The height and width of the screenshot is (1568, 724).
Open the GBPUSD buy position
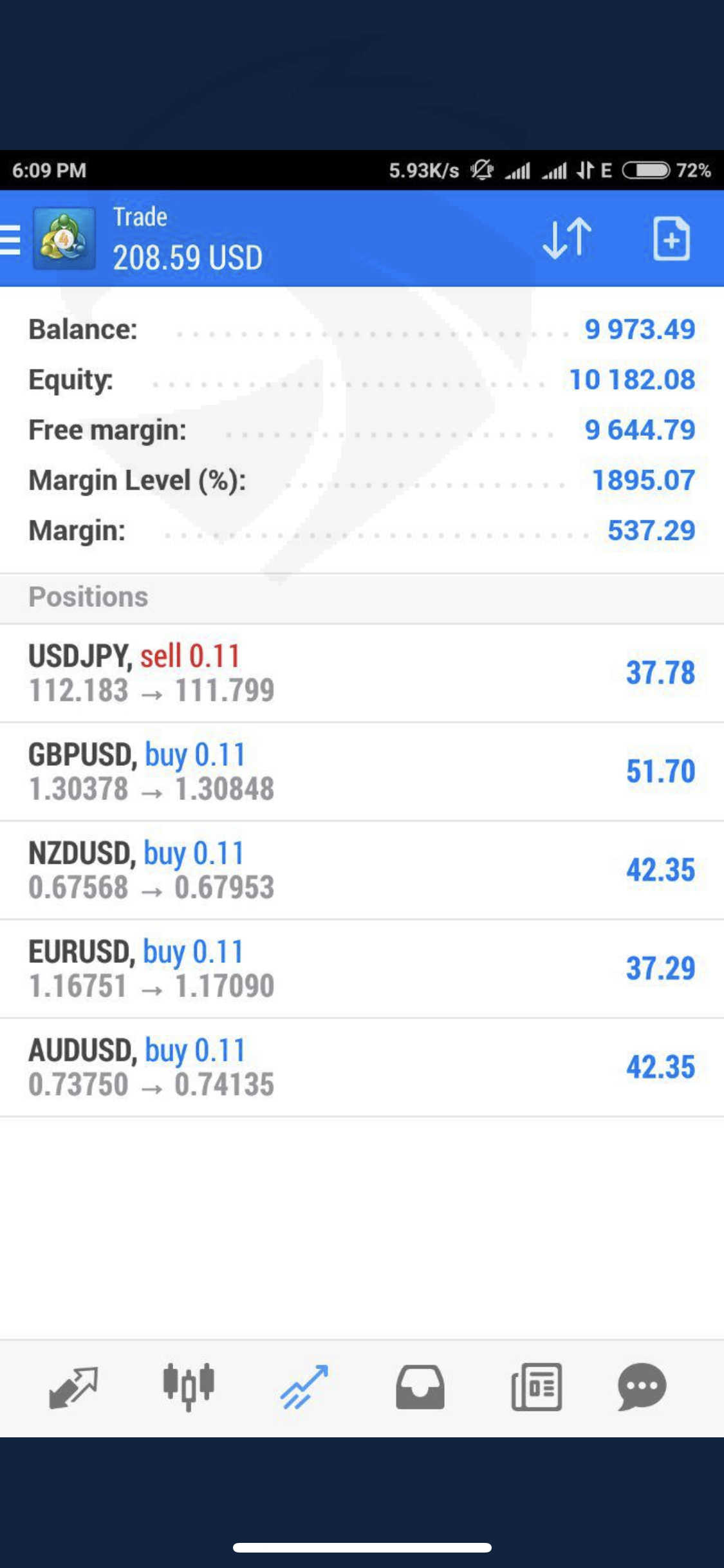point(362,772)
